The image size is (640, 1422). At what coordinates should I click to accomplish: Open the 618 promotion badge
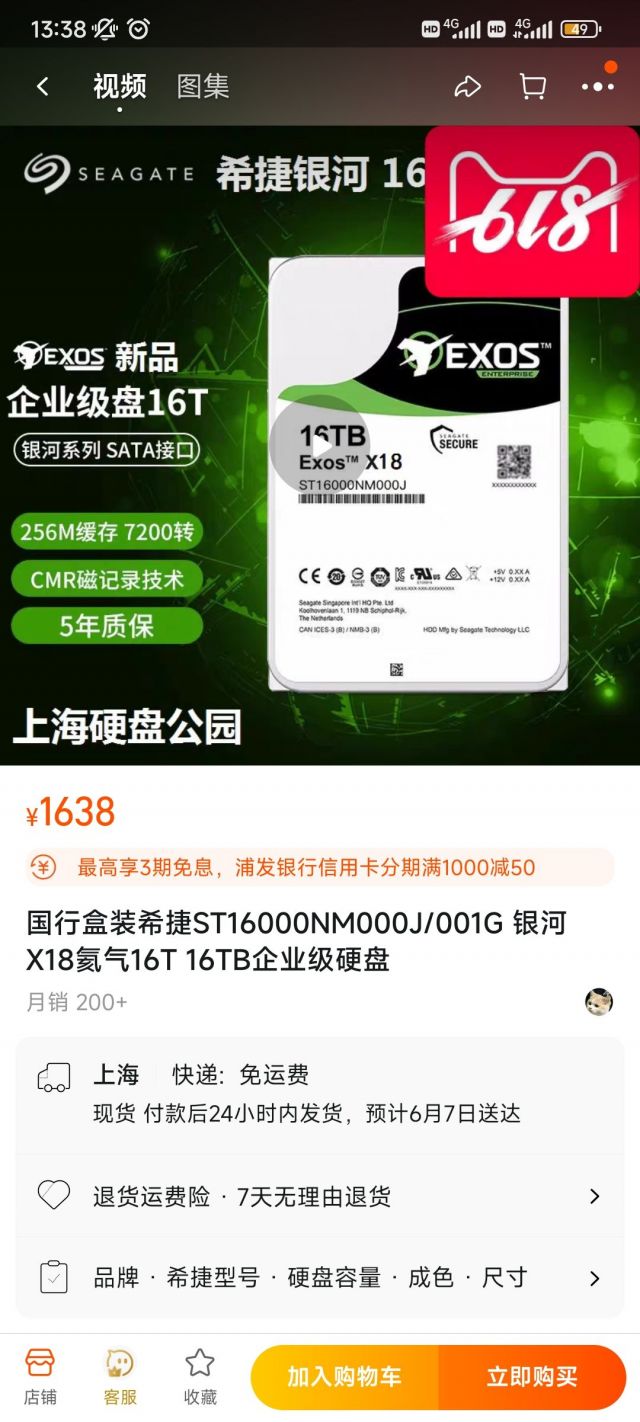click(532, 211)
